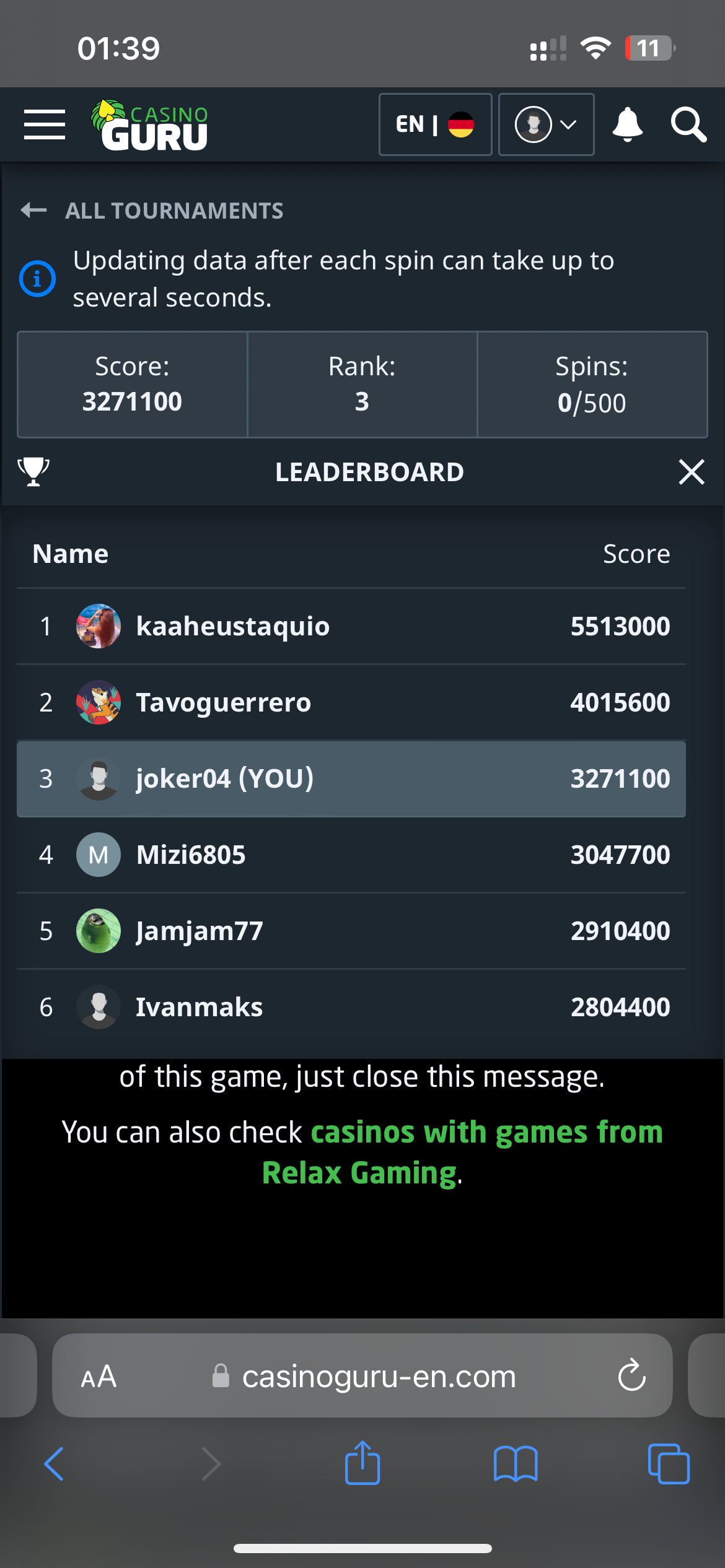
Task: Open Tavoguerrero's leaderboard entry
Action: pos(223,702)
